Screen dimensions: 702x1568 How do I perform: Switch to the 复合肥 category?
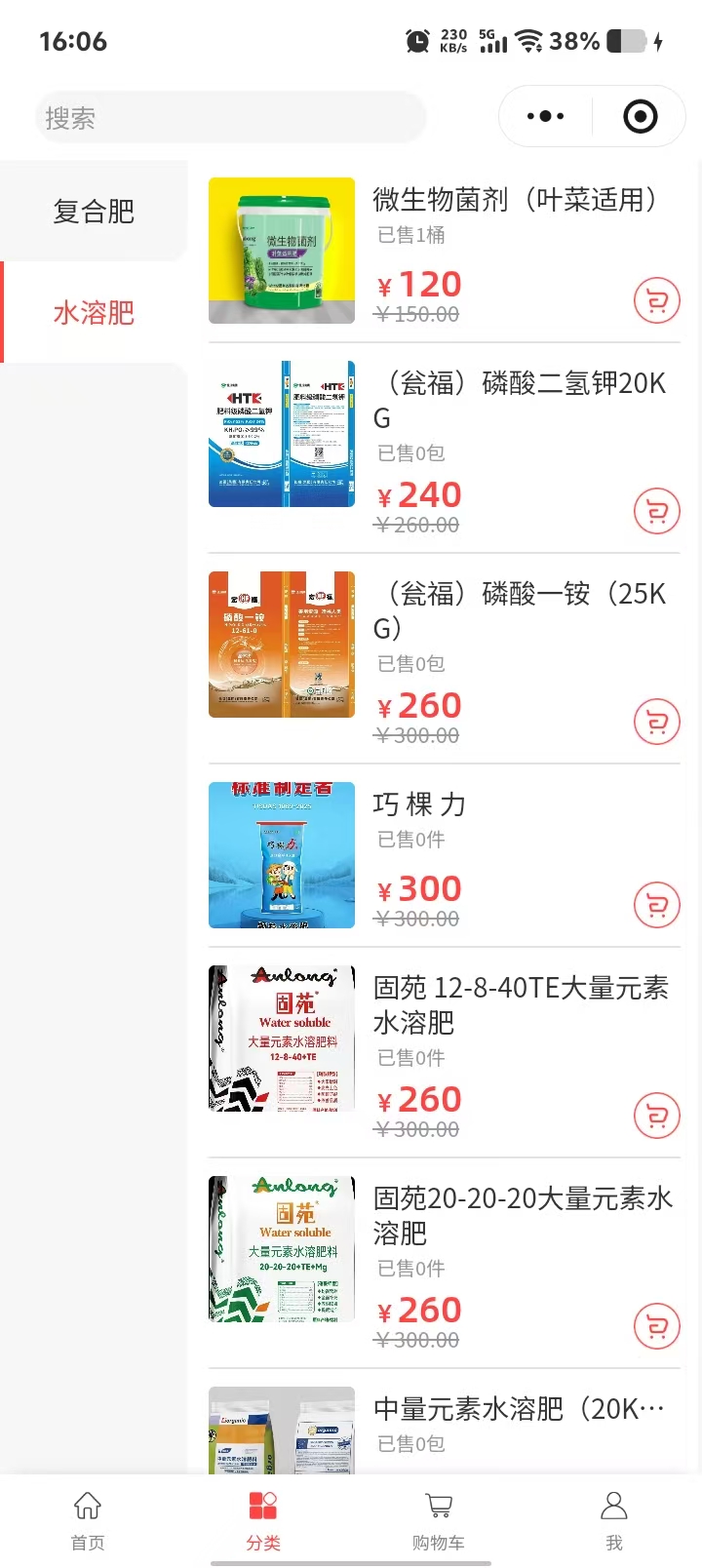(x=94, y=212)
